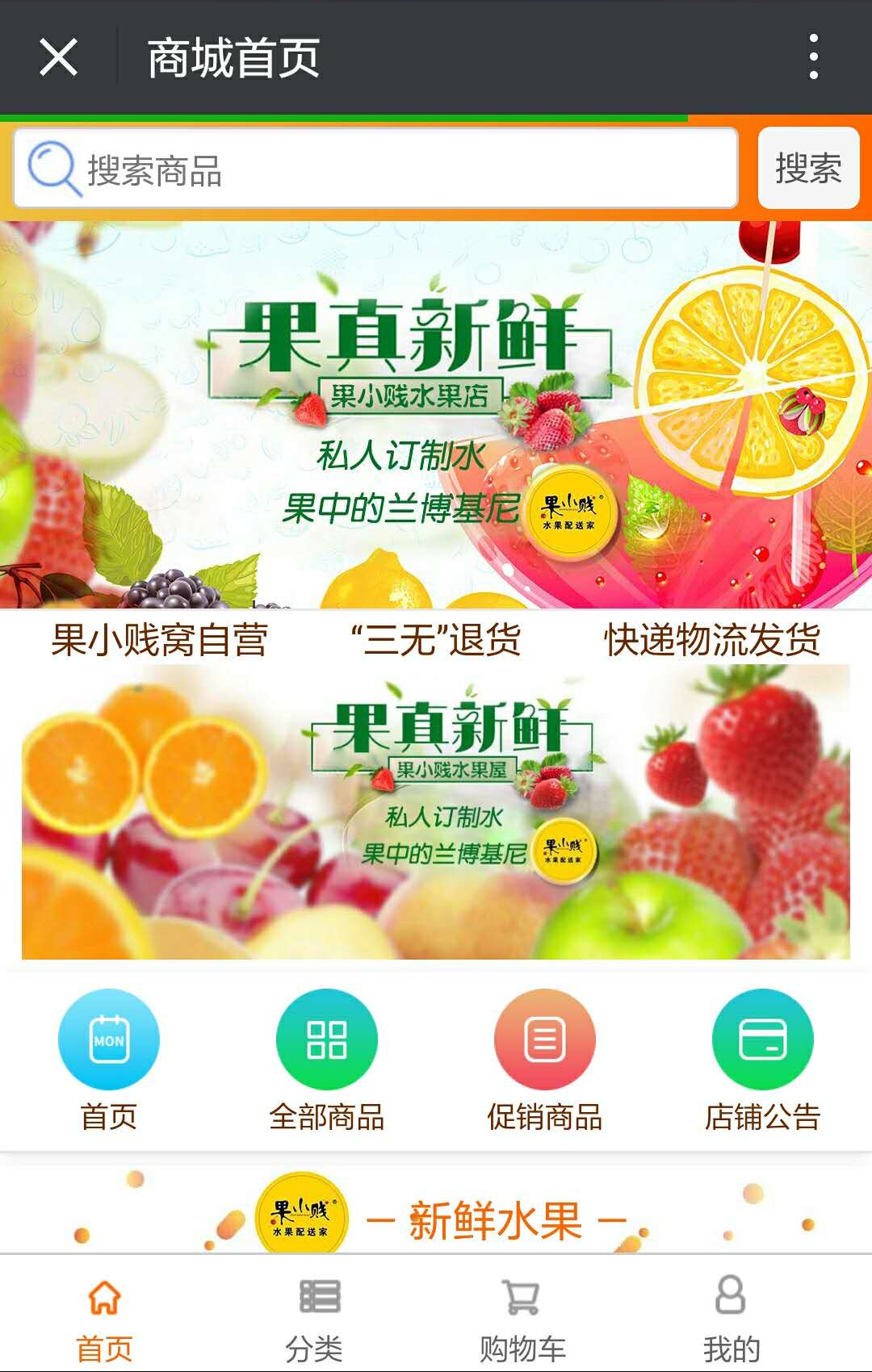
Task: Tap the 搜索 button
Action: tap(808, 169)
